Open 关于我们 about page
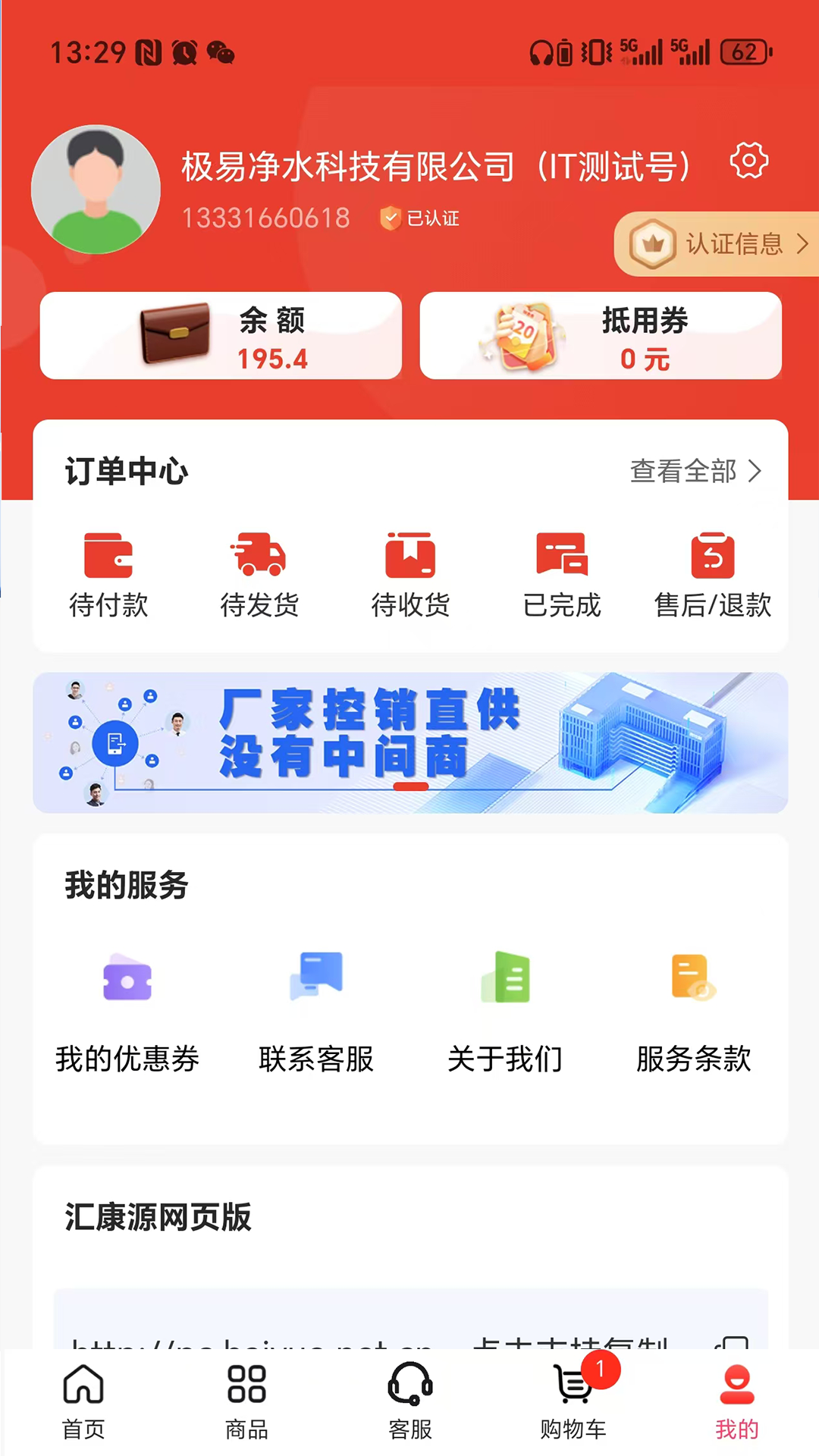 (x=505, y=1009)
